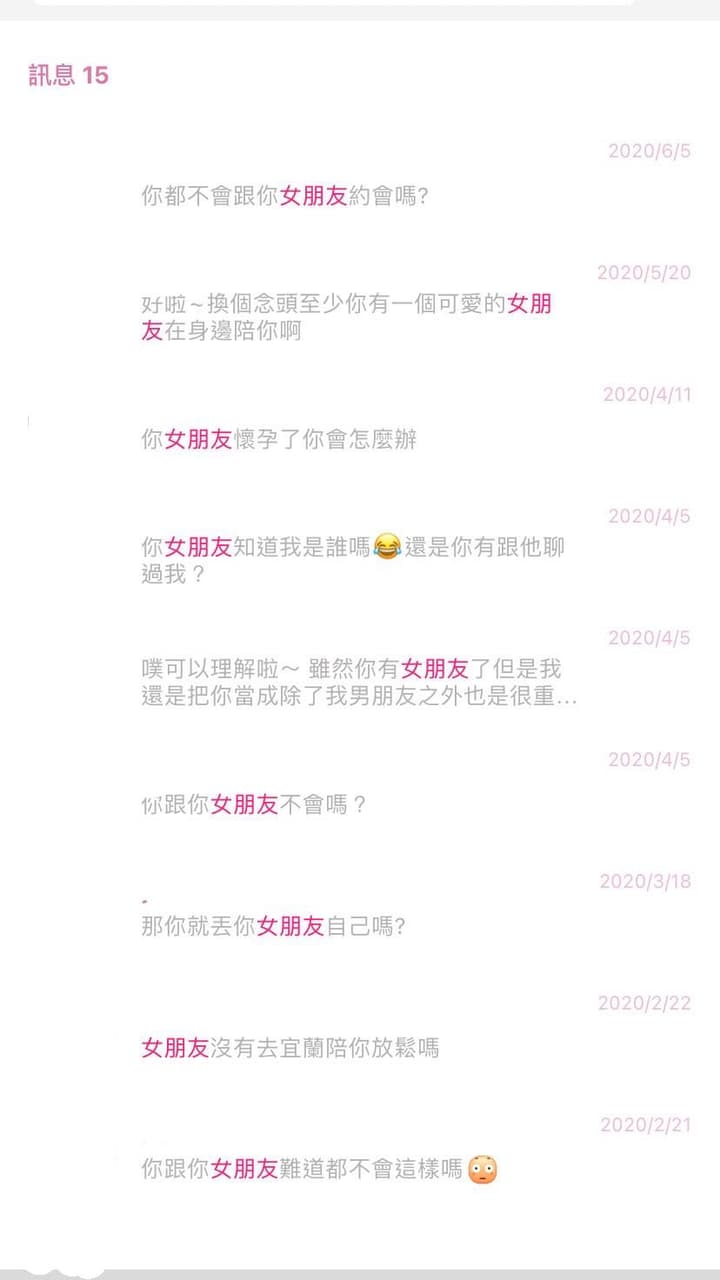720x1280 pixels.
Task: Open the 2020/2/21 message 難道都不會這樣嗎
Action: click(318, 1169)
